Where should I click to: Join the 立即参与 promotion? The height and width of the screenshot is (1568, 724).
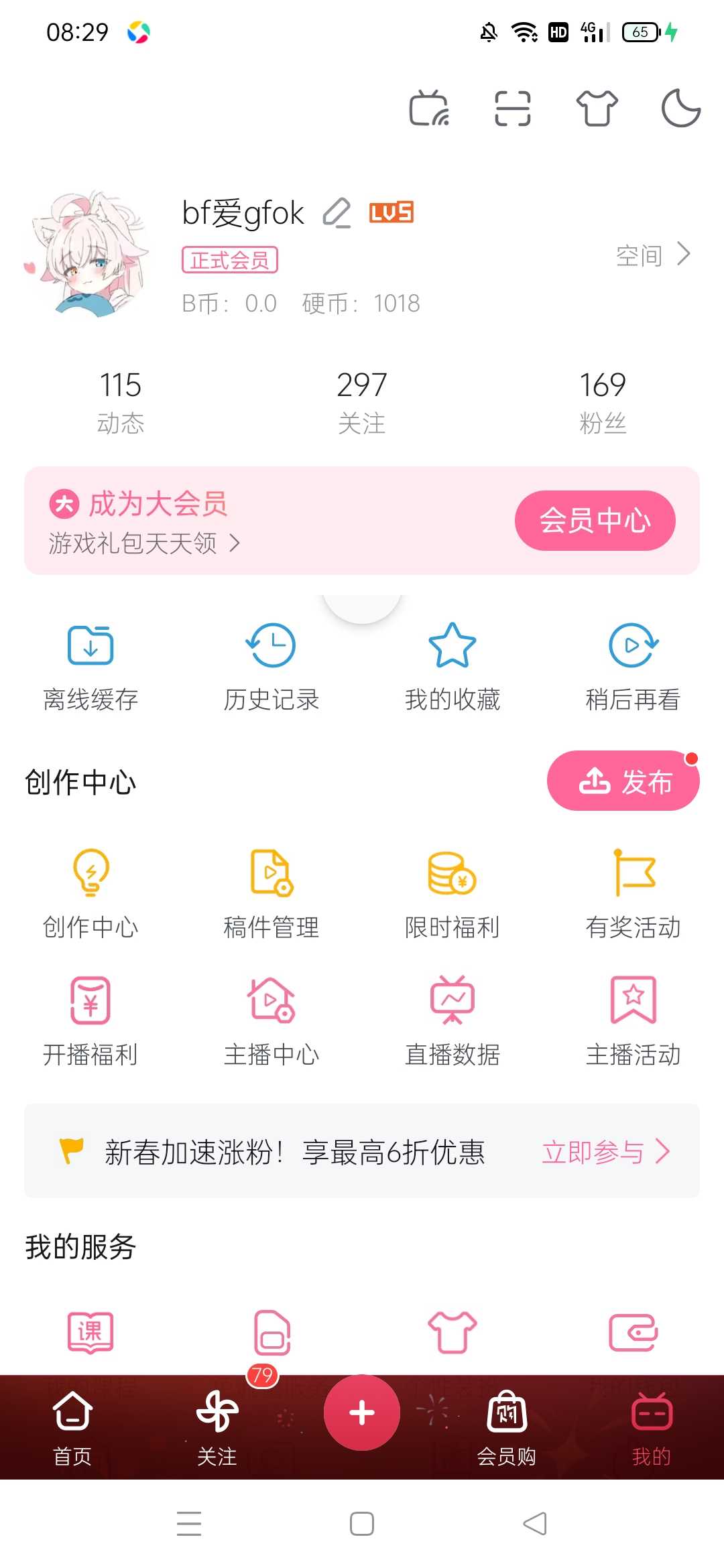click(x=605, y=1152)
